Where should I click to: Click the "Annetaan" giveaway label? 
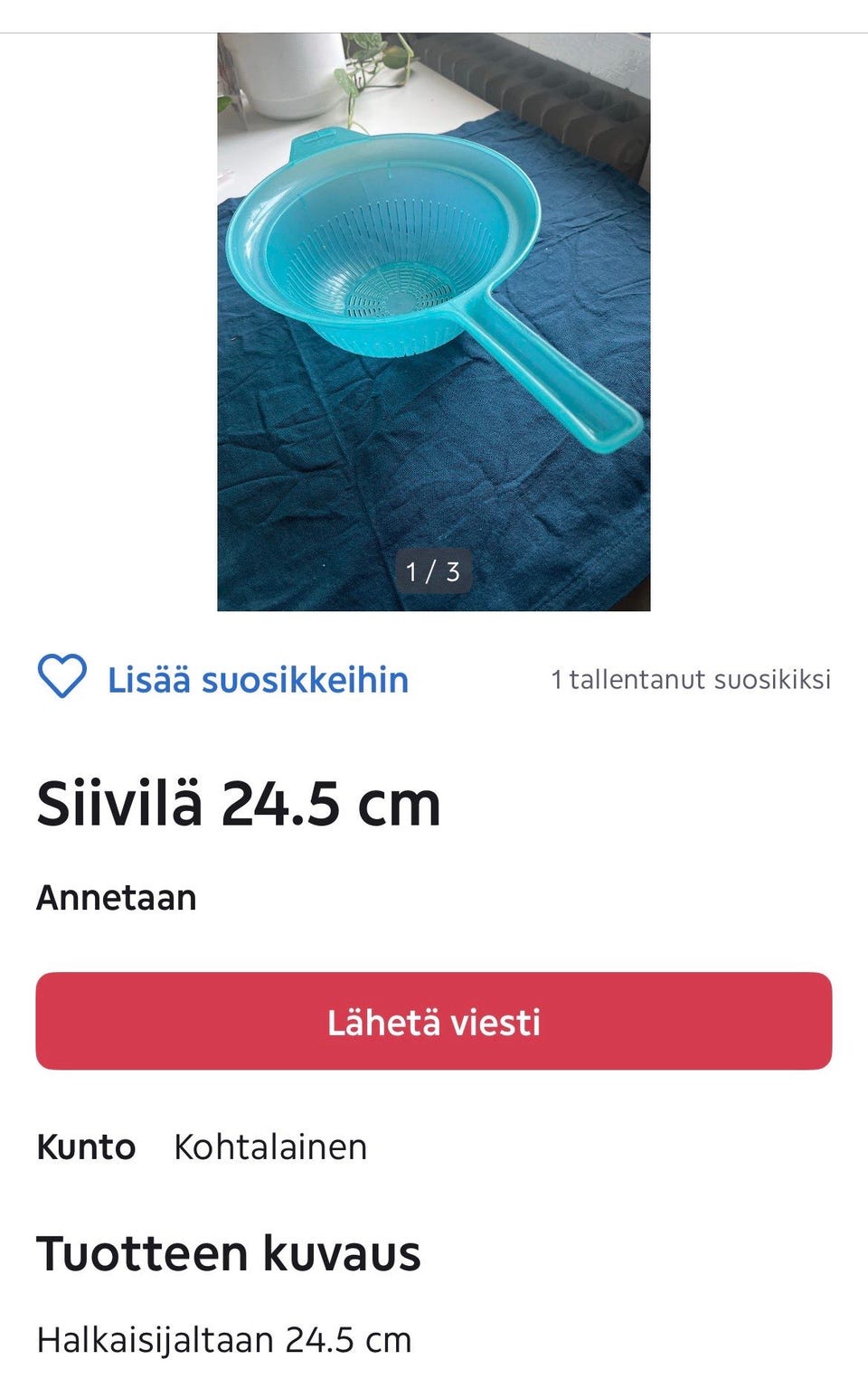[118, 898]
